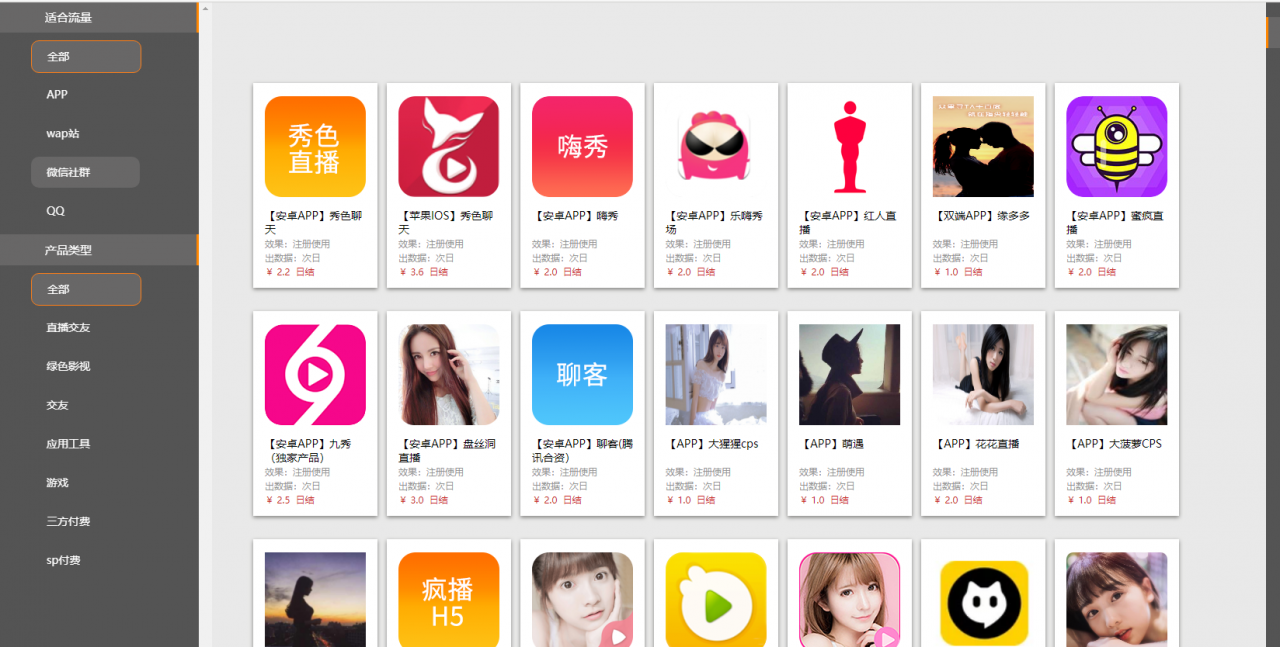Select the QQ traffic filter
Viewport: 1280px width, 647px height.
click(55, 211)
